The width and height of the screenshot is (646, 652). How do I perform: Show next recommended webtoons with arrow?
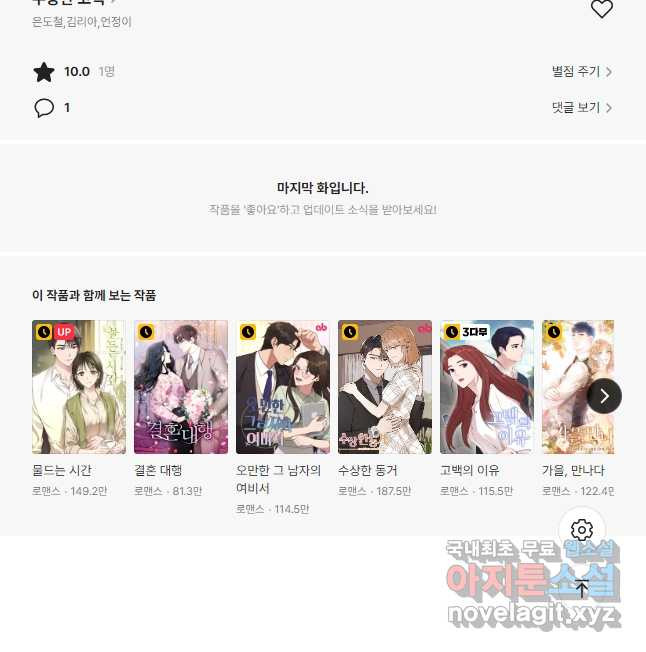pyautogui.click(x=604, y=396)
